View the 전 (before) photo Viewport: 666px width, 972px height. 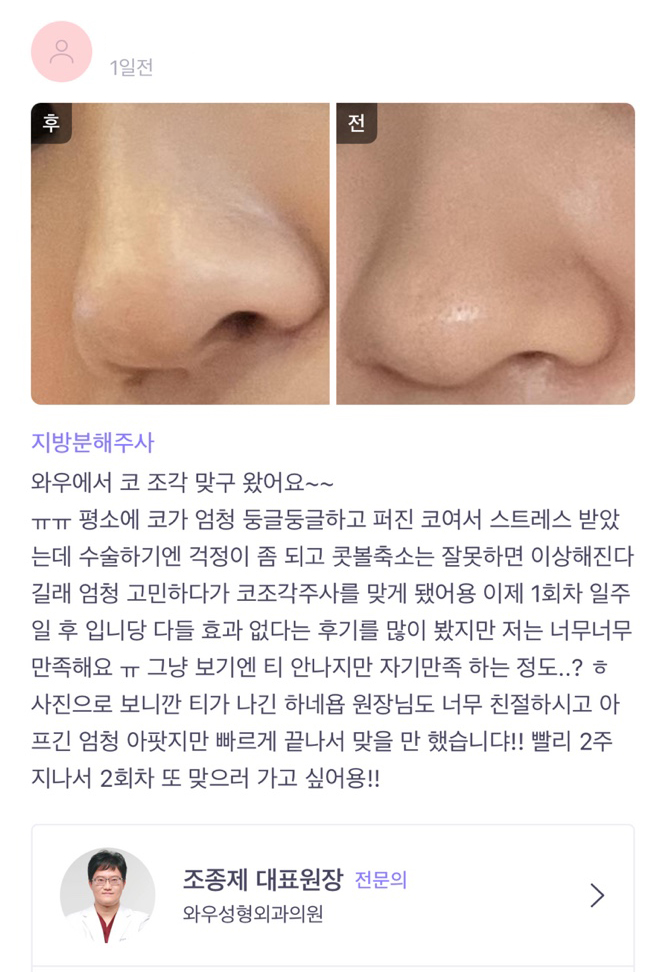click(485, 254)
